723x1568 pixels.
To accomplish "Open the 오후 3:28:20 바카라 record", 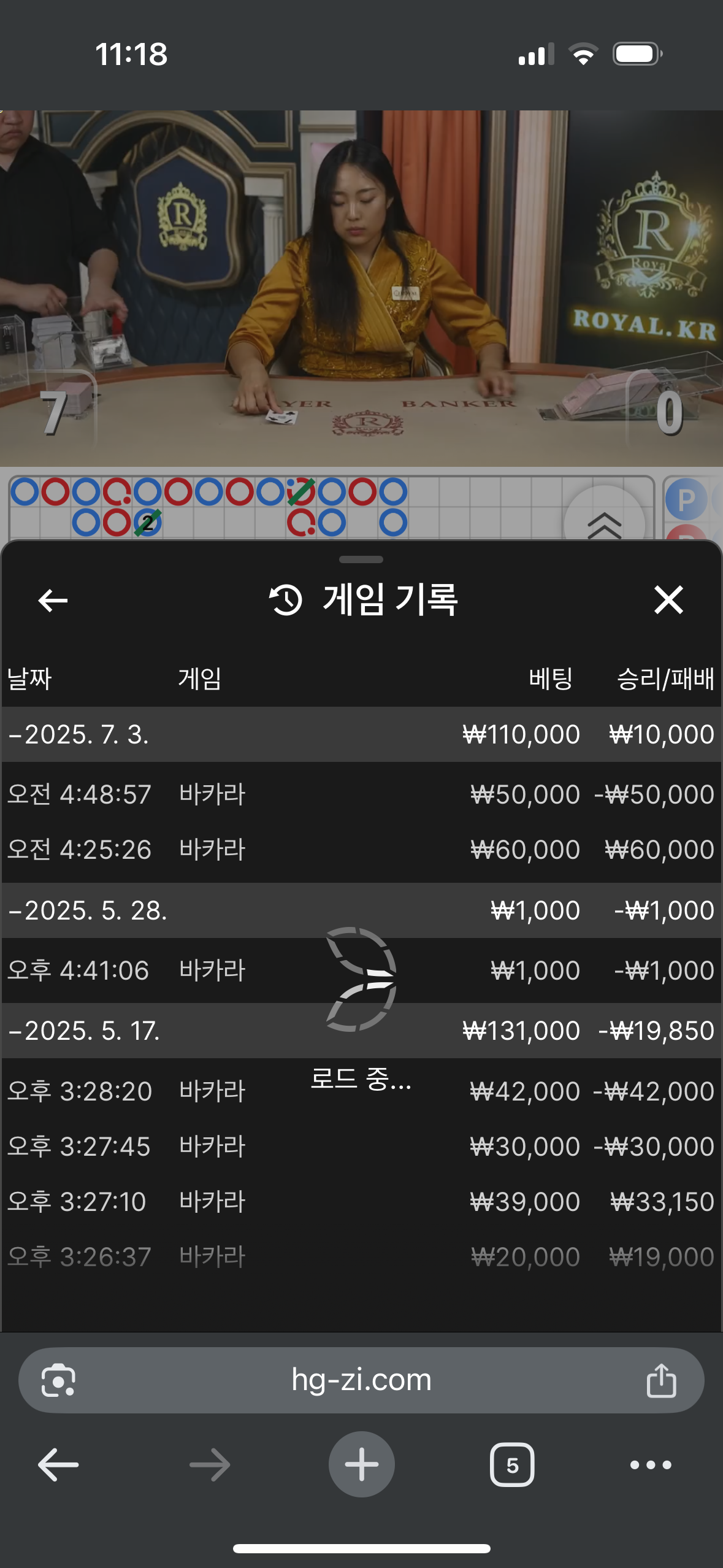I will [361, 1091].
